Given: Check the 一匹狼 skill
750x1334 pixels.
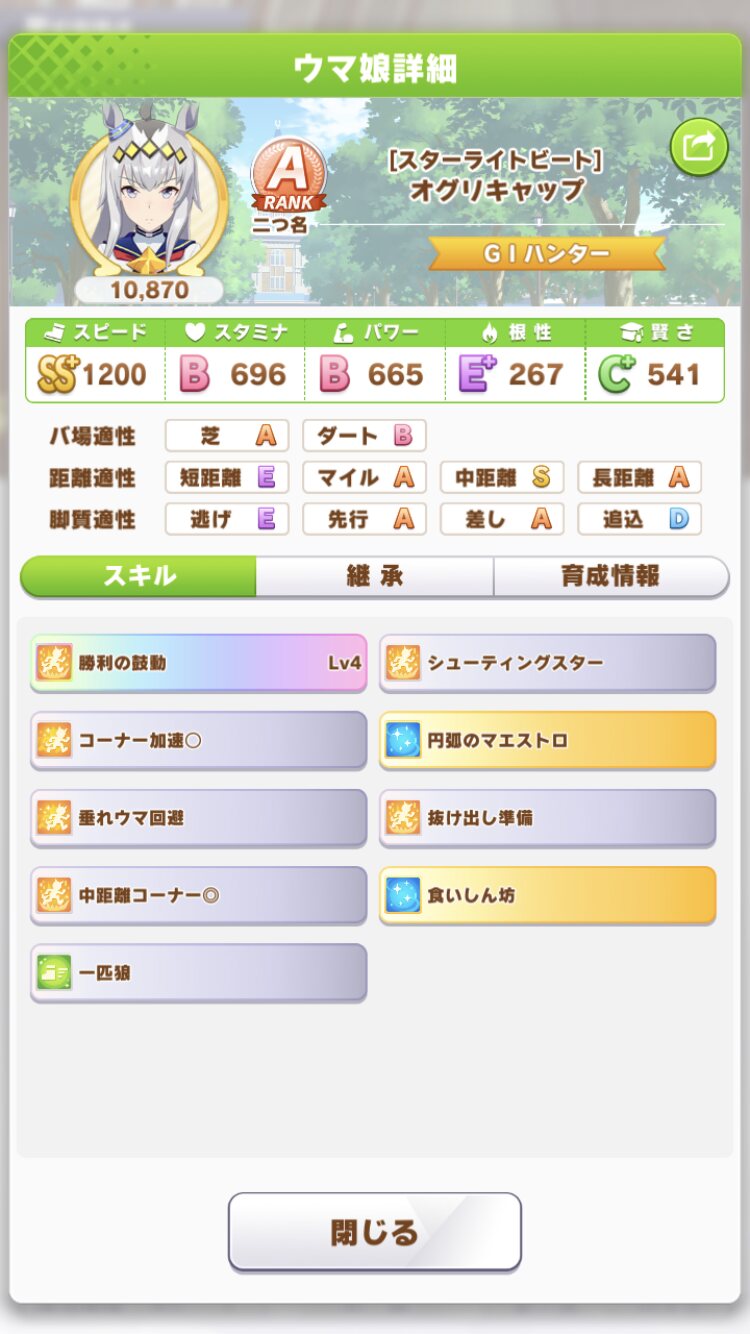Looking at the screenshot, I should click(x=198, y=972).
